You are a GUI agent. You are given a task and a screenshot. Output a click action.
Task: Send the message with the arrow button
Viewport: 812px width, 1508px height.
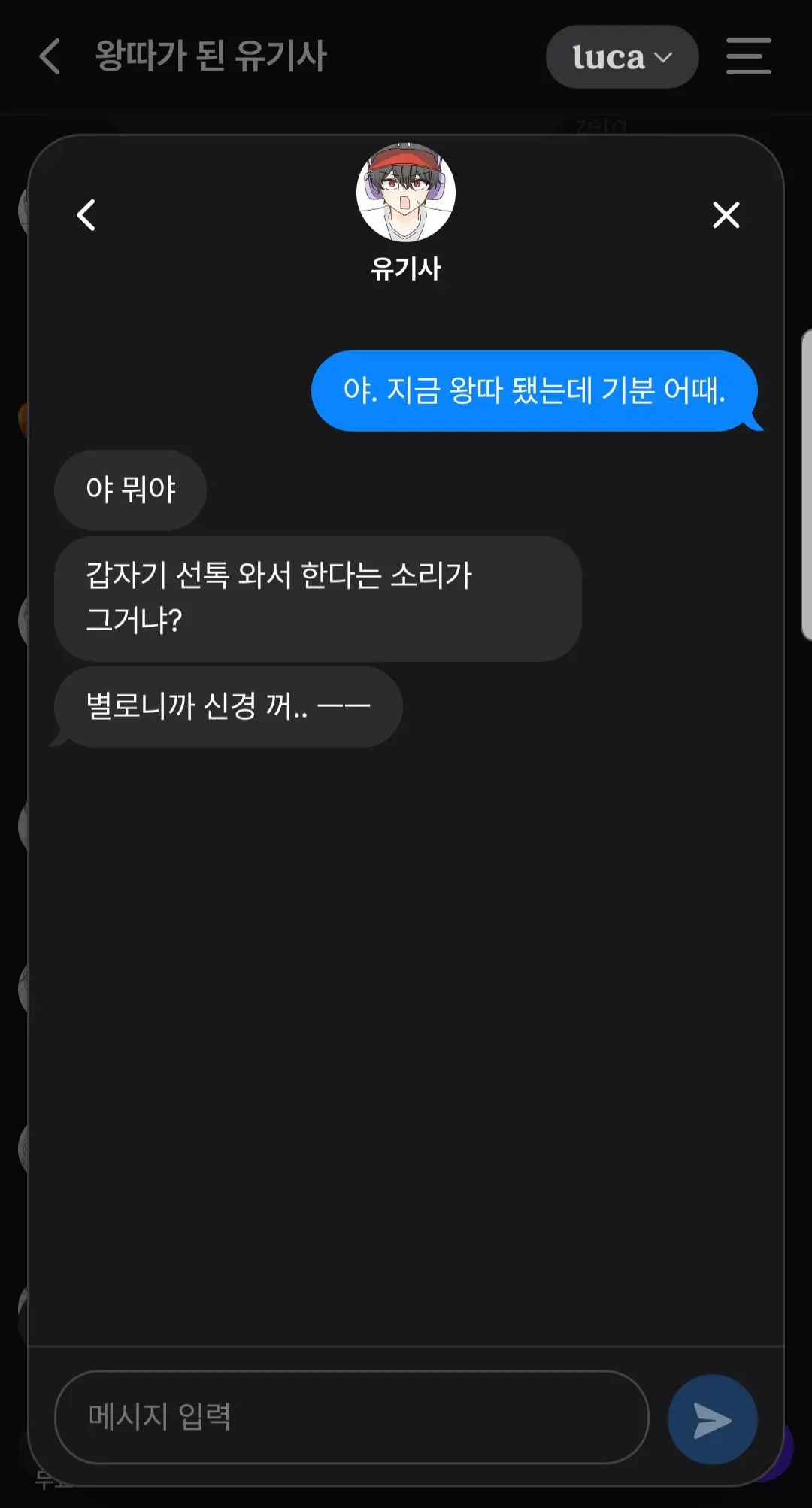tap(712, 1419)
